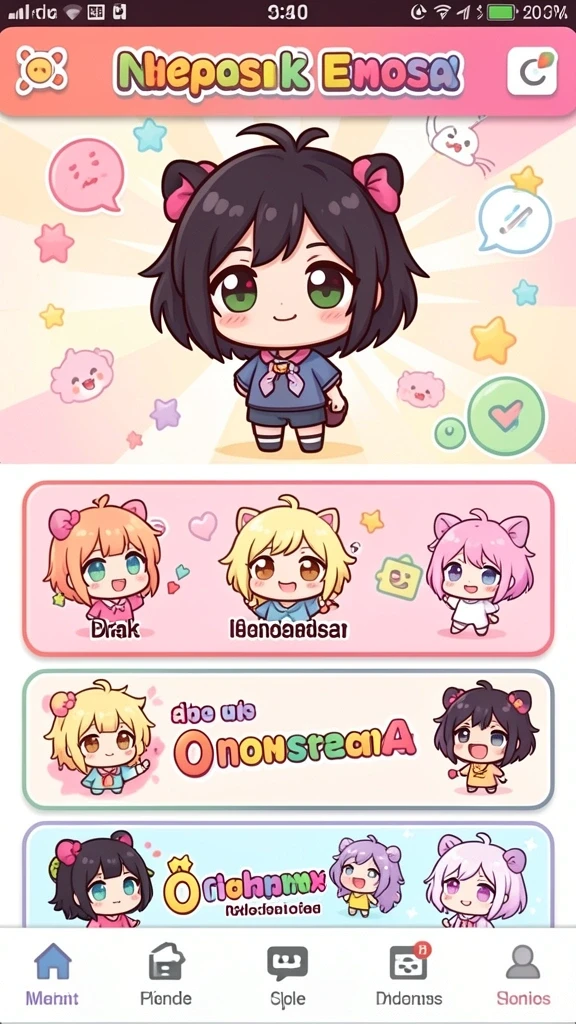Open the speech bubble with the pencil
The height and width of the screenshot is (1024, 576).
[x=515, y=218]
